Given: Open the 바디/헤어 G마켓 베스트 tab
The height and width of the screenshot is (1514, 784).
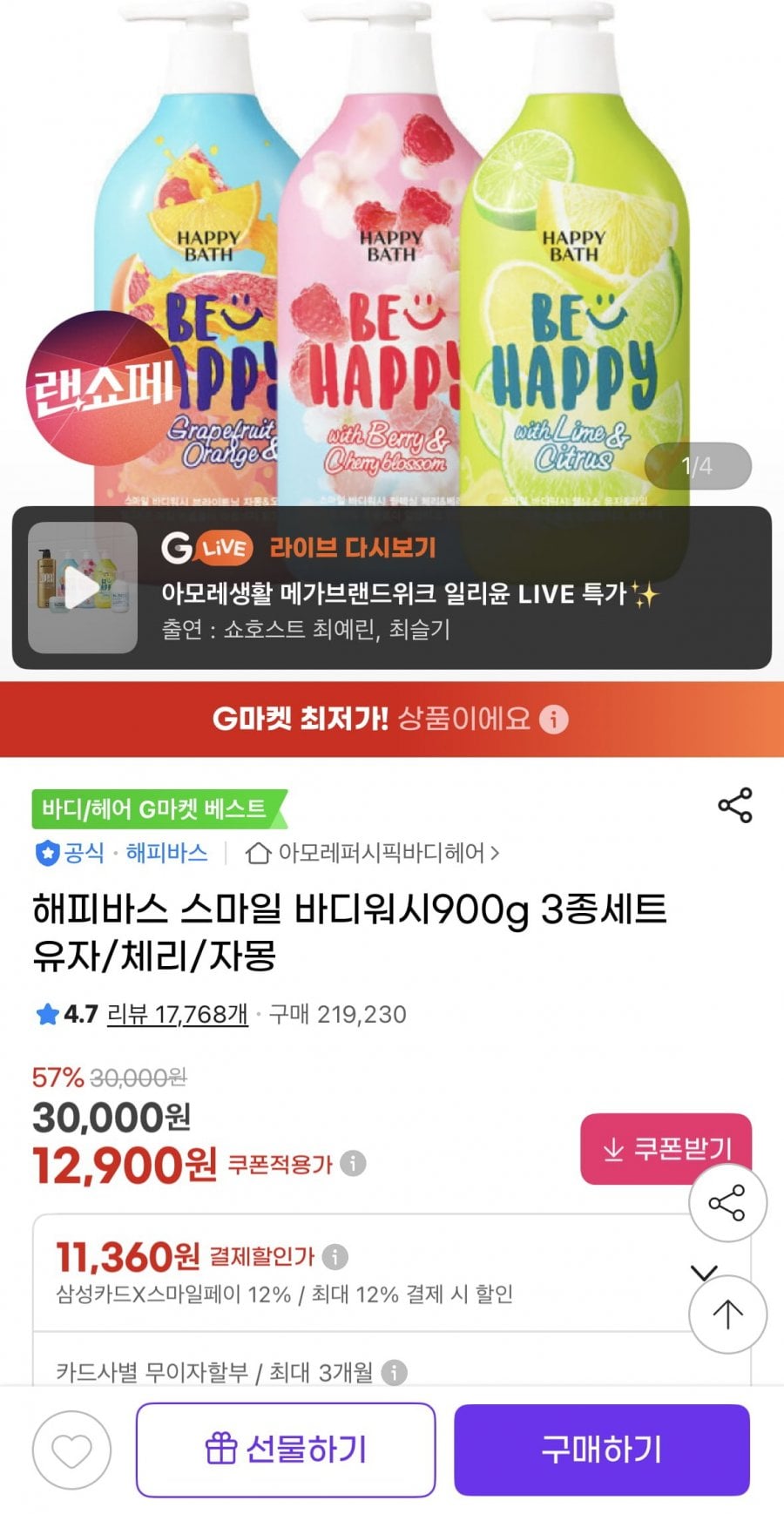Looking at the screenshot, I should coord(157,808).
